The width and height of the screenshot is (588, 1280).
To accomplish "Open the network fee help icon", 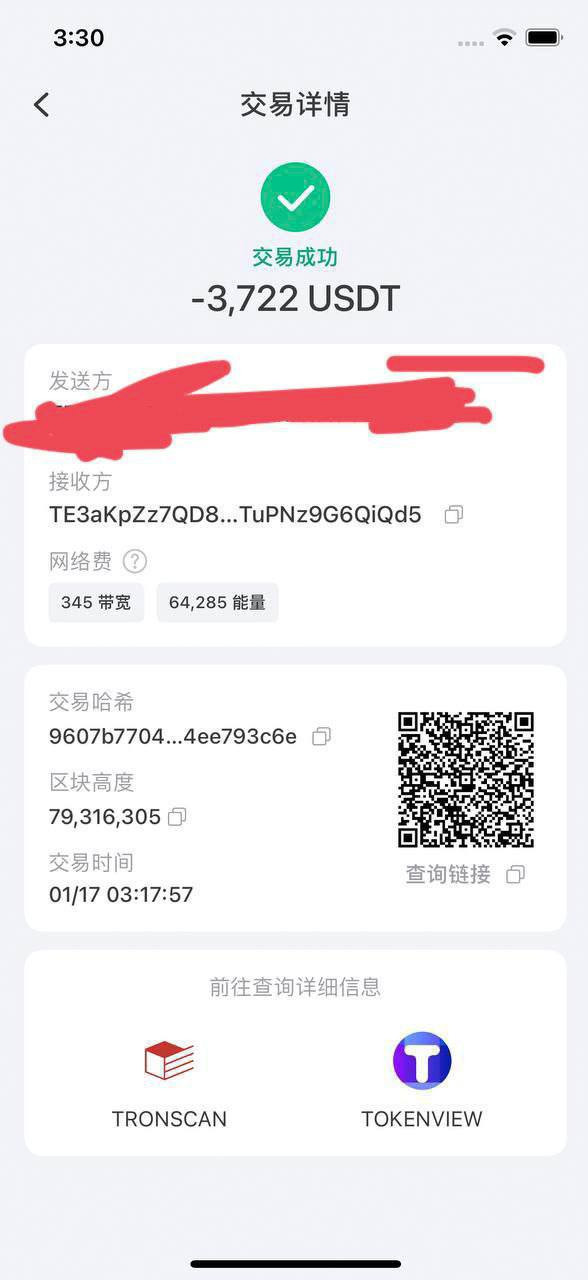I will (135, 561).
